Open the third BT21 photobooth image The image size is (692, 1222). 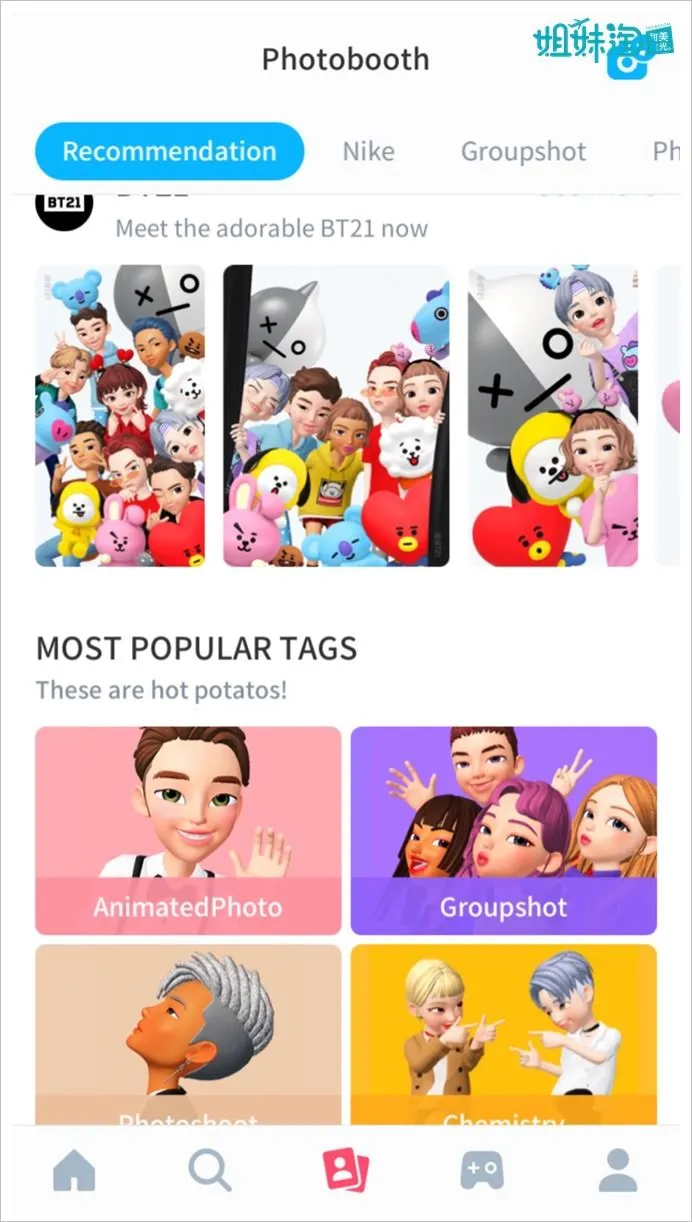click(x=552, y=415)
